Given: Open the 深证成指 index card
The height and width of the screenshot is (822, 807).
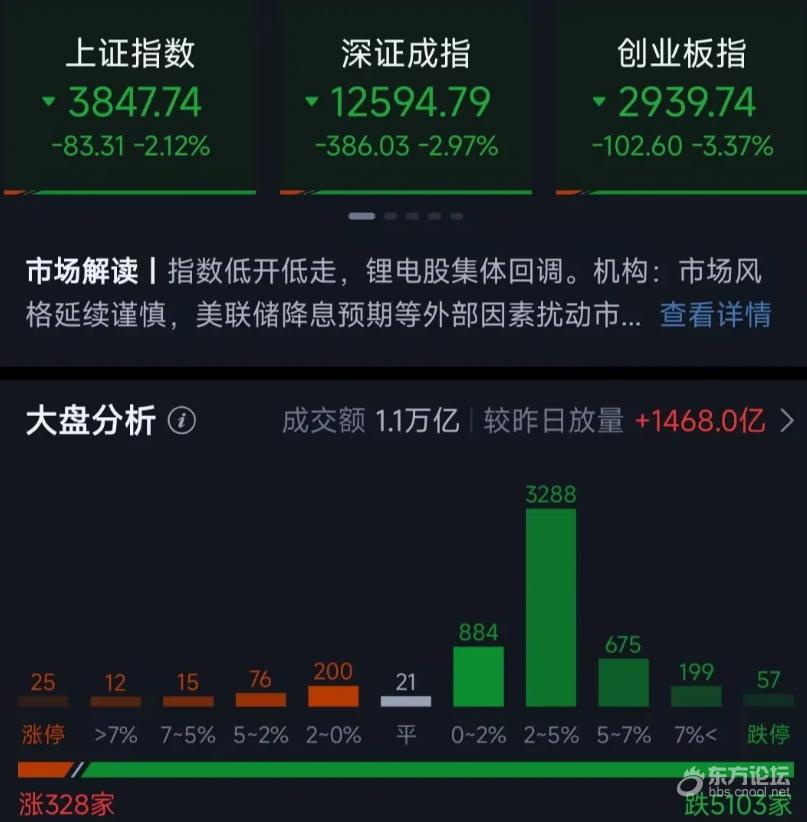Looking at the screenshot, I should pyautogui.click(x=405, y=100).
